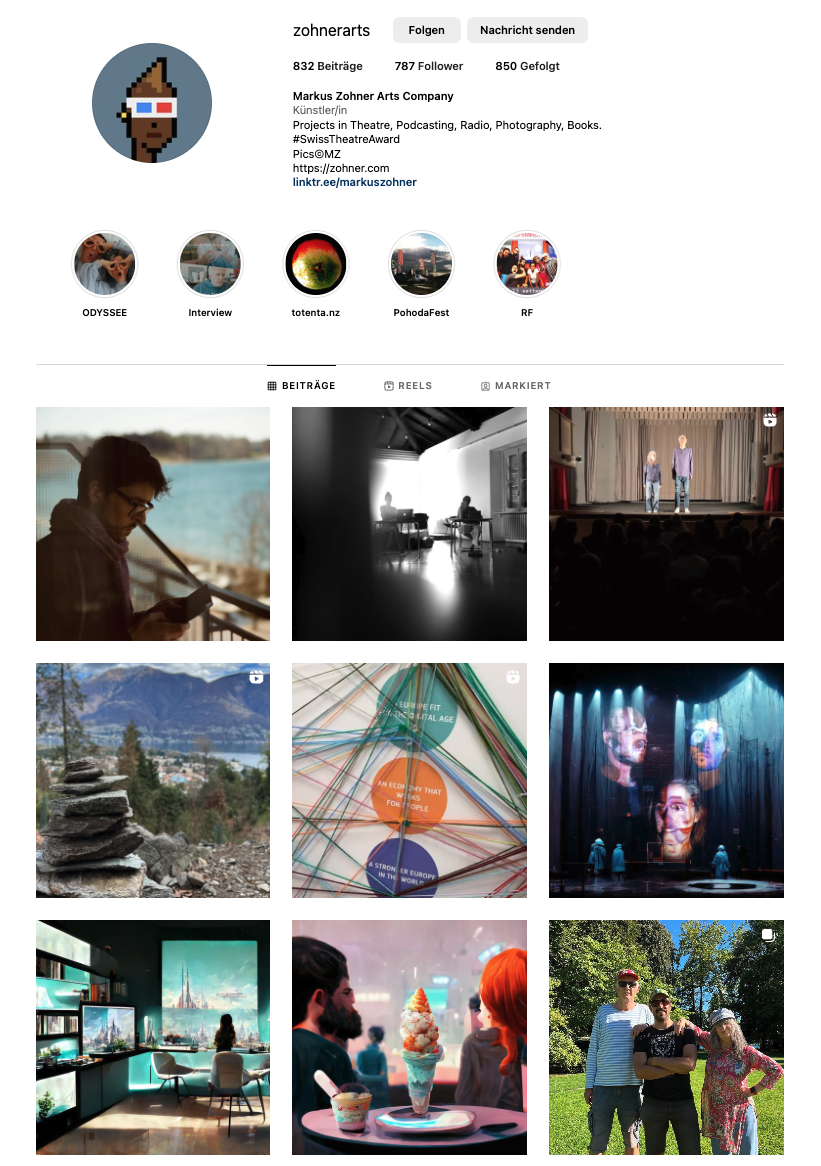The height and width of the screenshot is (1166, 821).
Task: Switch to the Markiert tab
Action: pyautogui.click(x=515, y=385)
